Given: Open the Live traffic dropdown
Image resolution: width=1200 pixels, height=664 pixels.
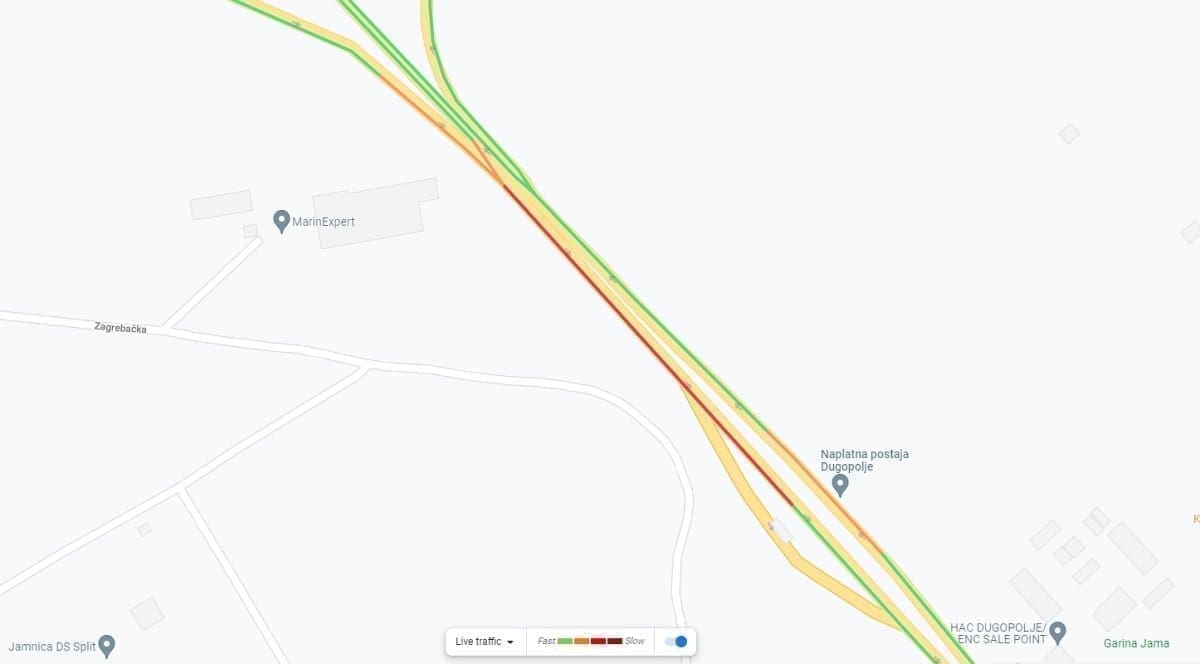Looking at the screenshot, I should pyautogui.click(x=484, y=641).
